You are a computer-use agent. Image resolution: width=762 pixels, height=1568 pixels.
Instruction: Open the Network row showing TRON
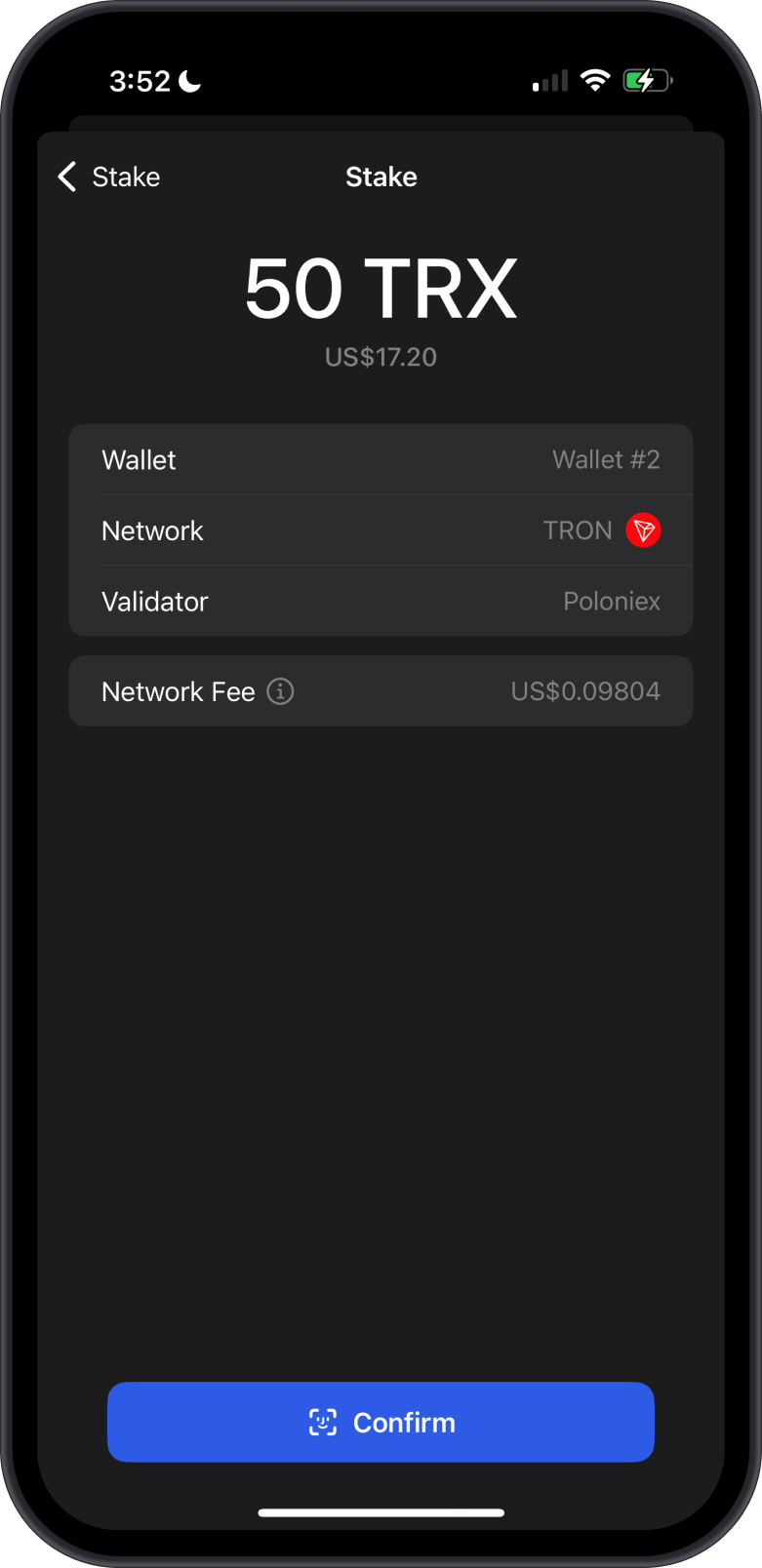point(381,529)
